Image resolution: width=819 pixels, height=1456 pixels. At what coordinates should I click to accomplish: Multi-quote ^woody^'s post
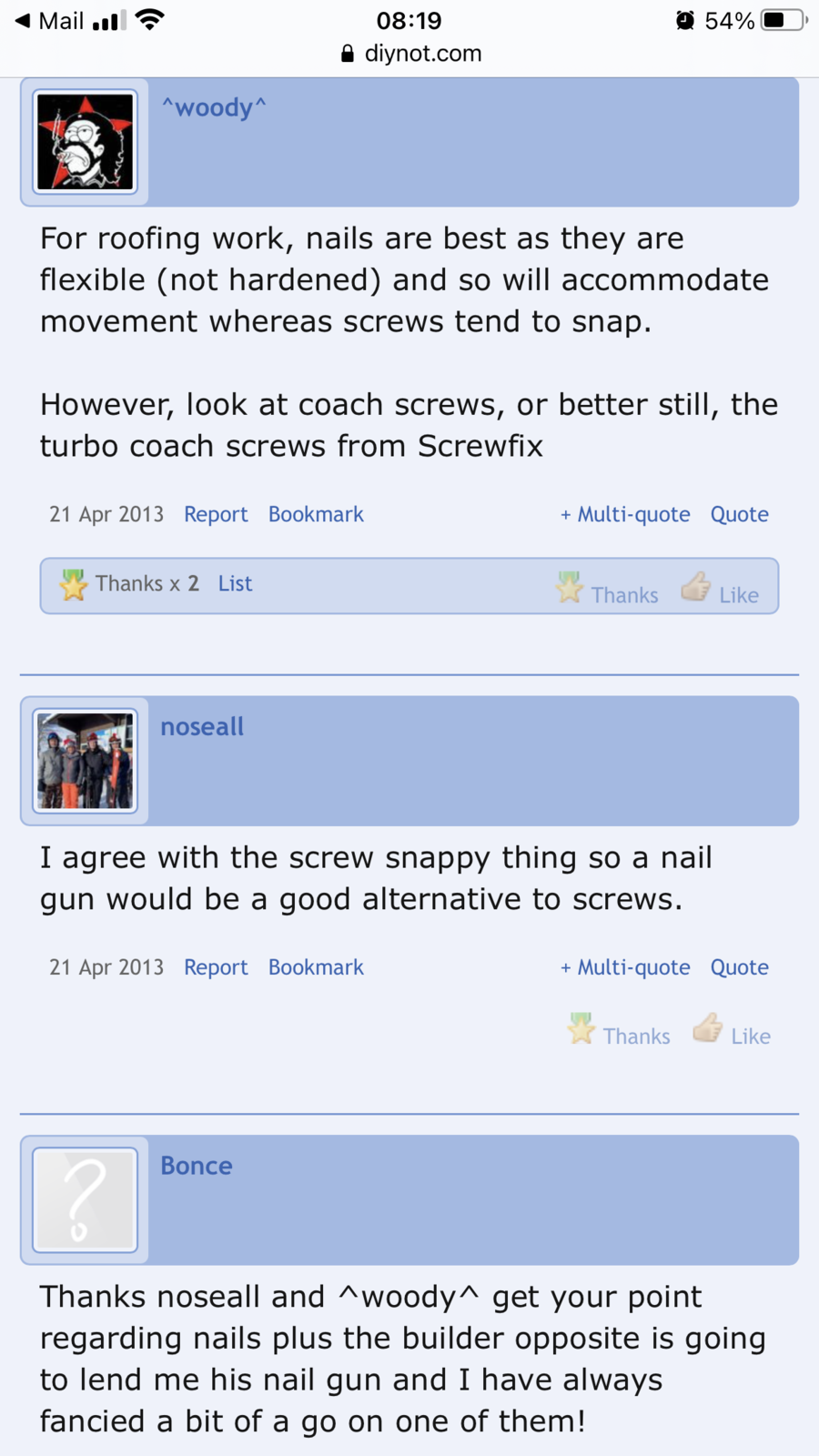625,514
